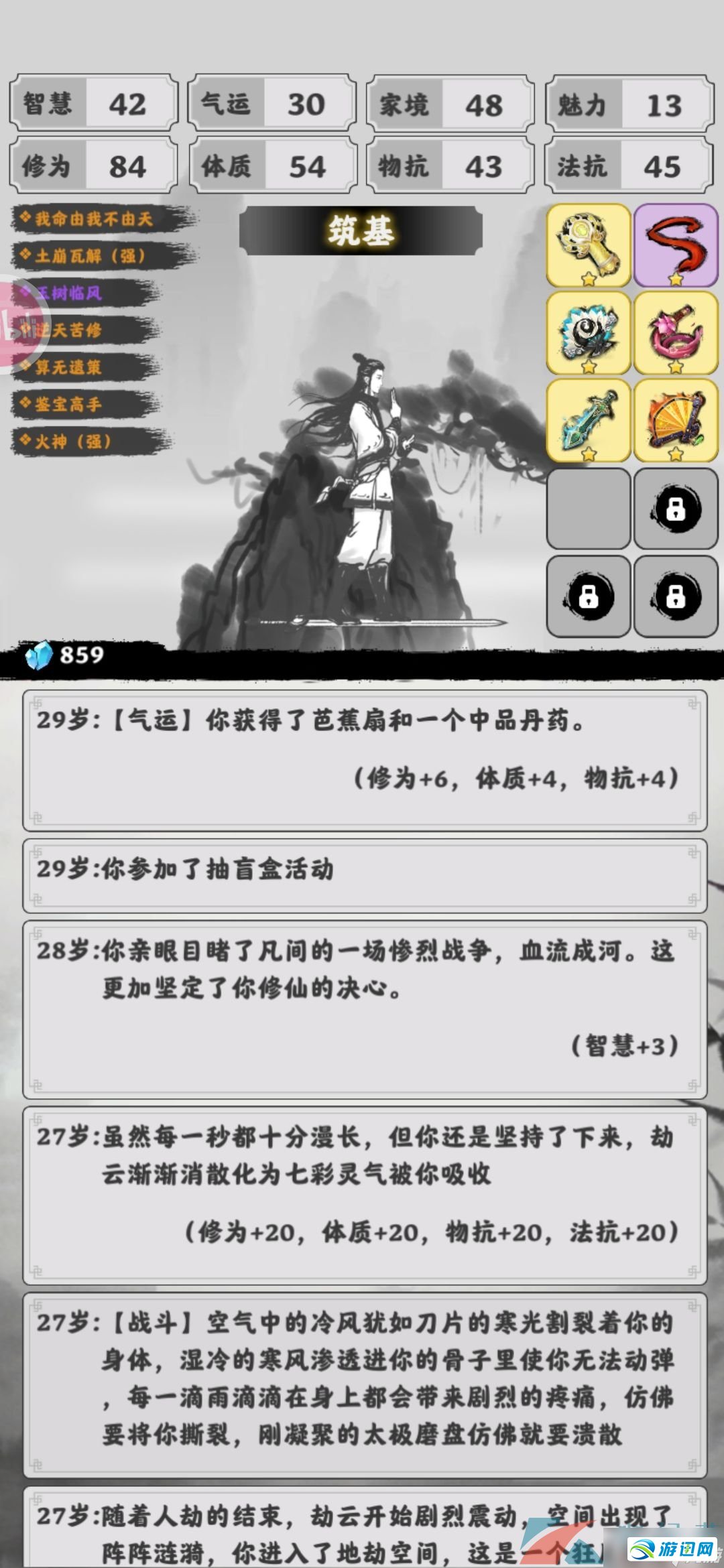The width and height of the screenshot is (724, 1568).
Task: Inspect the red ribbon equipment item
Action: [676, 245]
